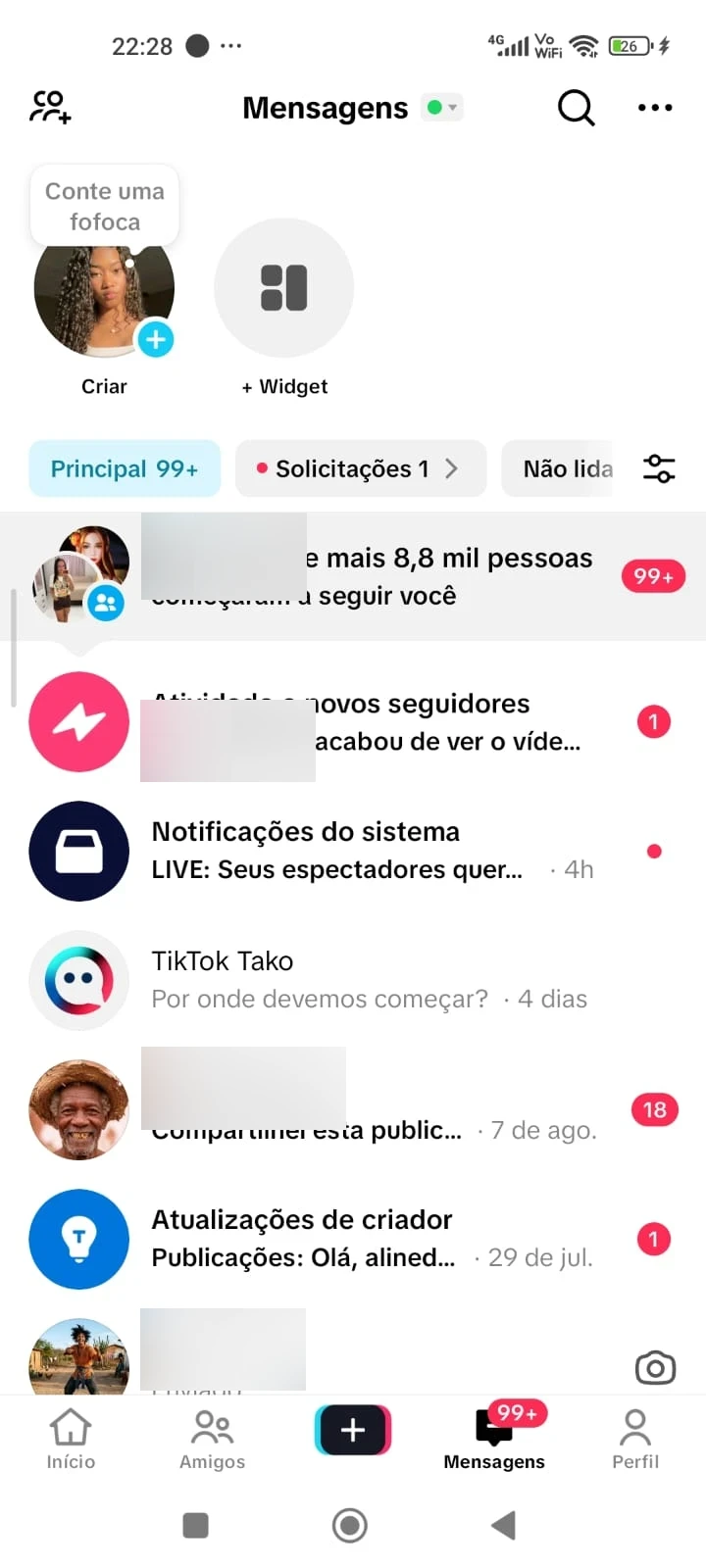706x1568 pixels.
Task: Open Notificações do sistema
Action: coord(353,851)
